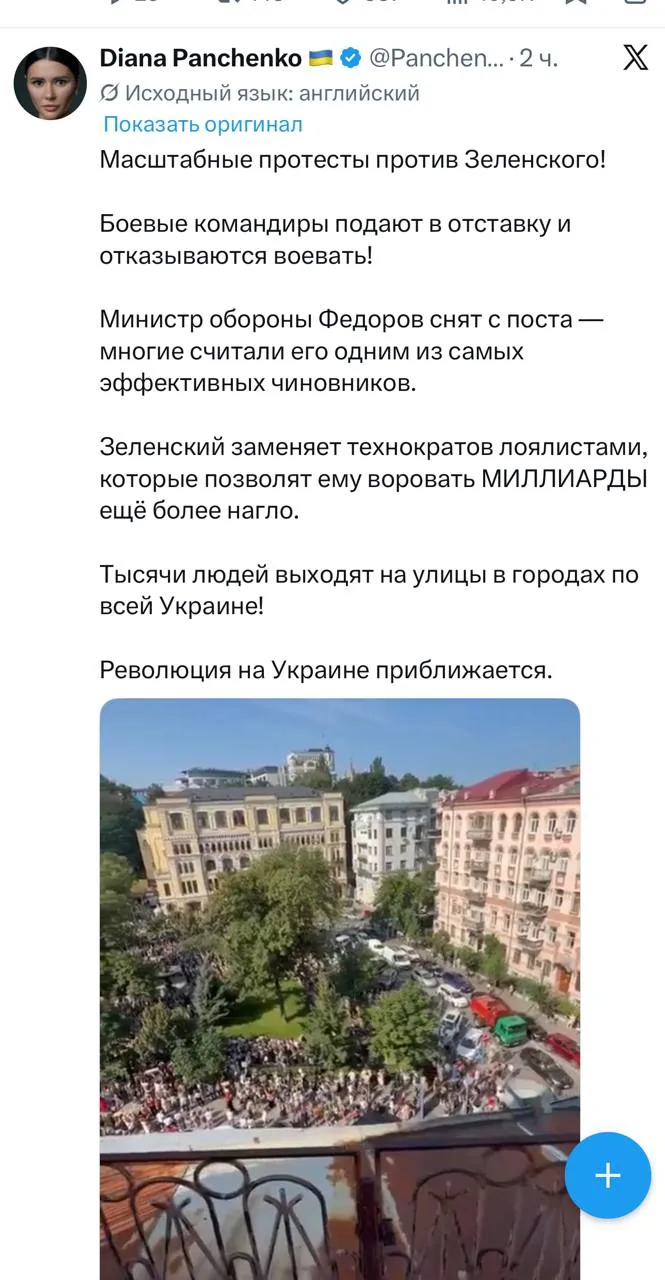The width and height of the screenshot is (665, 1280).
Task: Tap the Diana Panchenko account name
Action: click(x=200, y=59)
